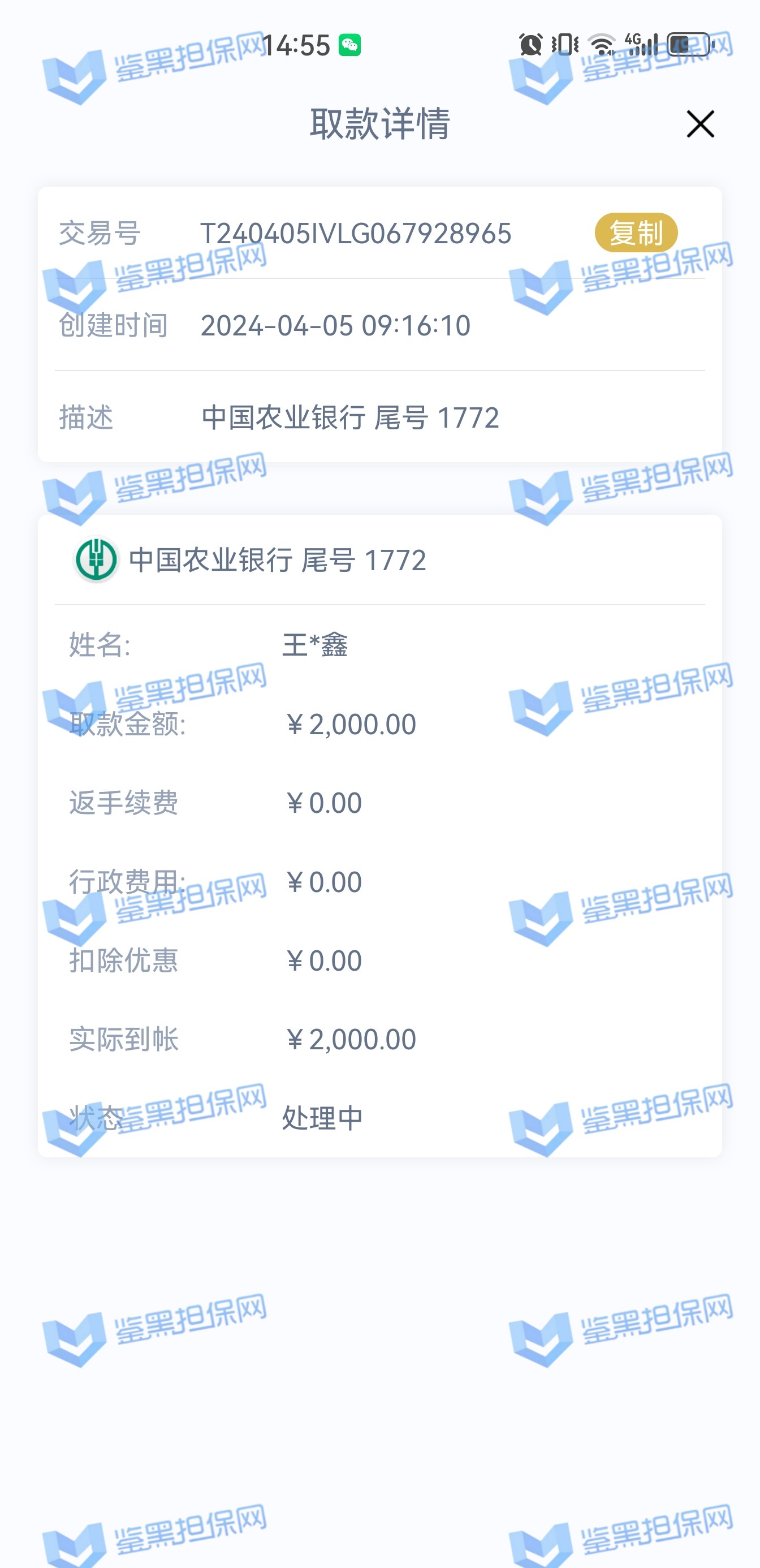Copy the transaction number
Screen dimensions: 760x1568
tap(636, 232)
